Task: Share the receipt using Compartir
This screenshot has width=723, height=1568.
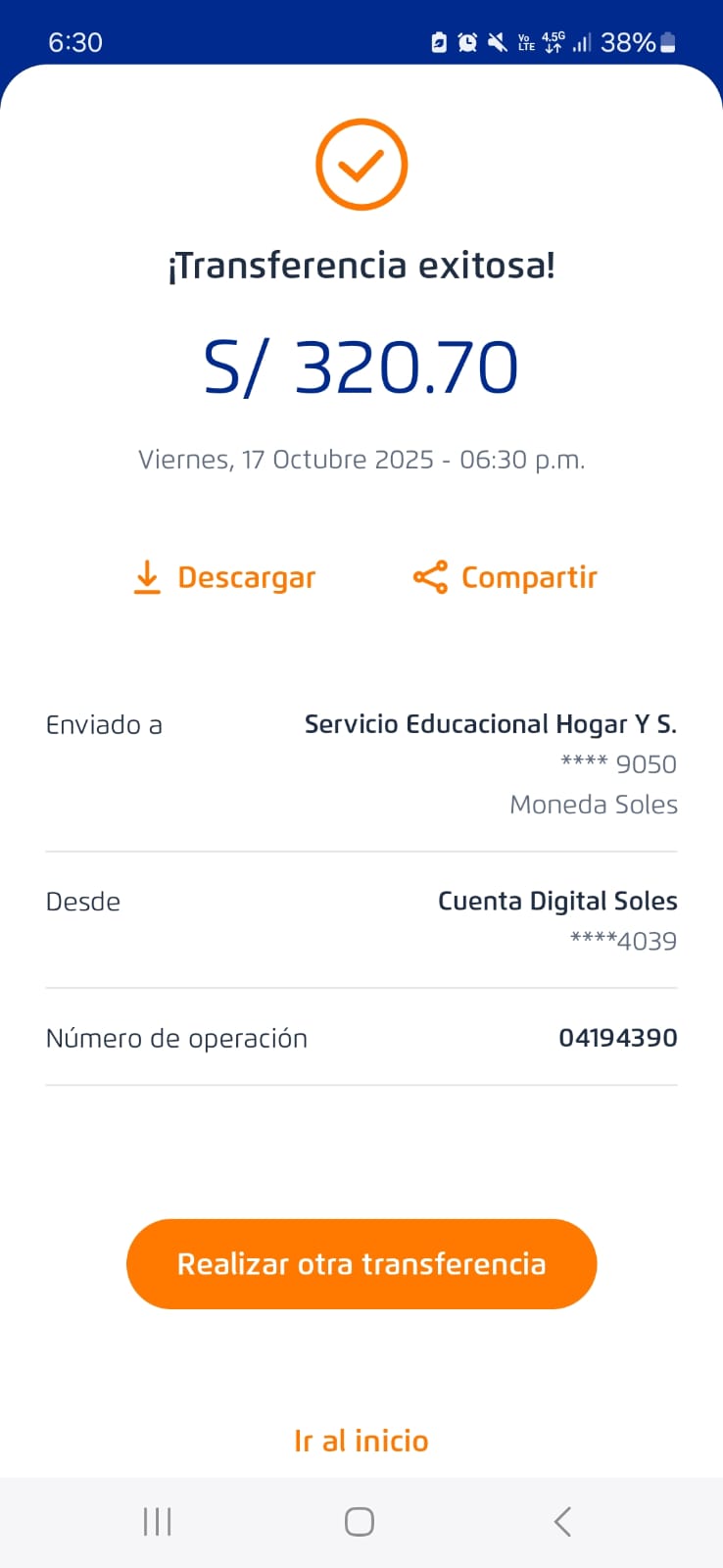Action: (x=506, y=578)
